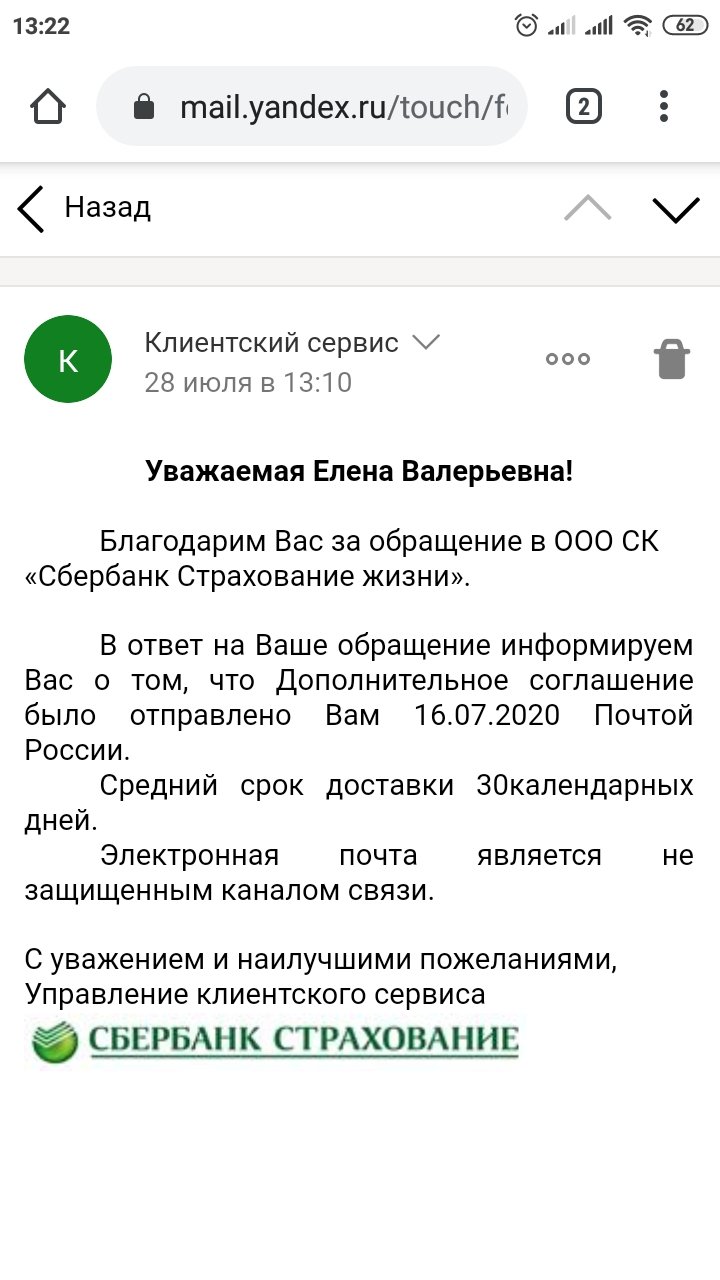
Task: Tap the green K sender avatar
Action: pos(68,359)
